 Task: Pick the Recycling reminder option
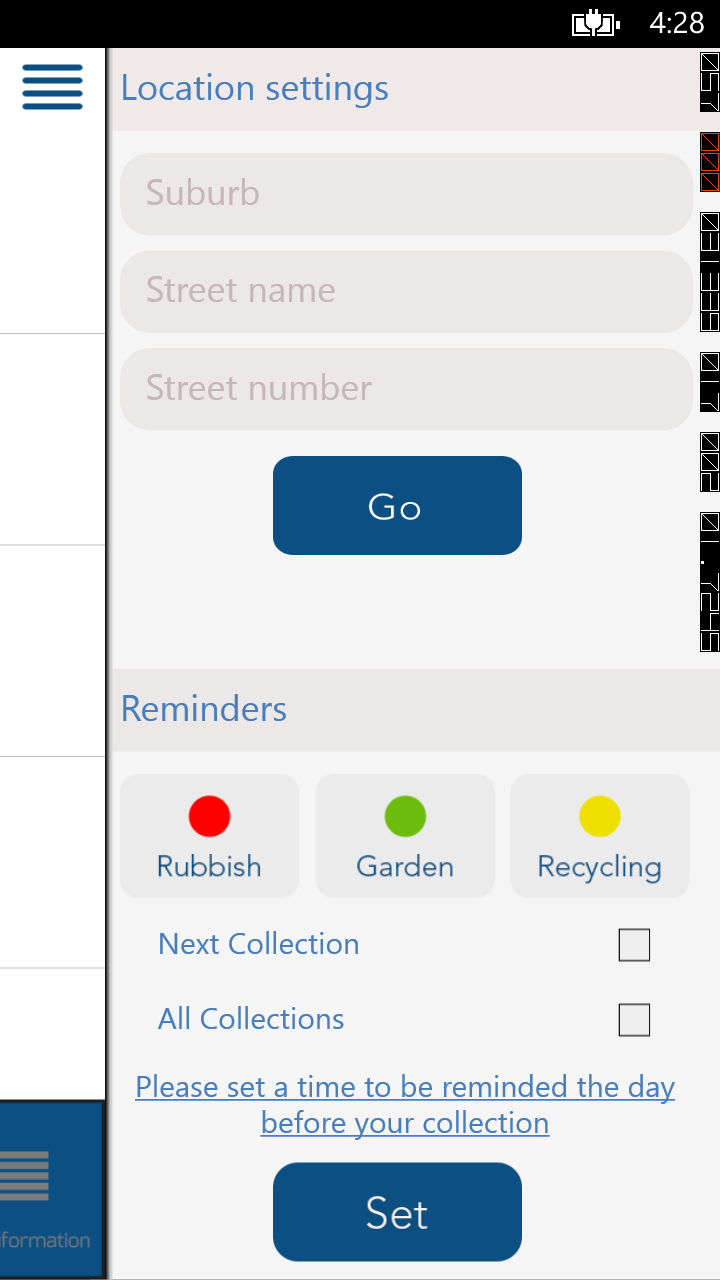coord(600,836)
